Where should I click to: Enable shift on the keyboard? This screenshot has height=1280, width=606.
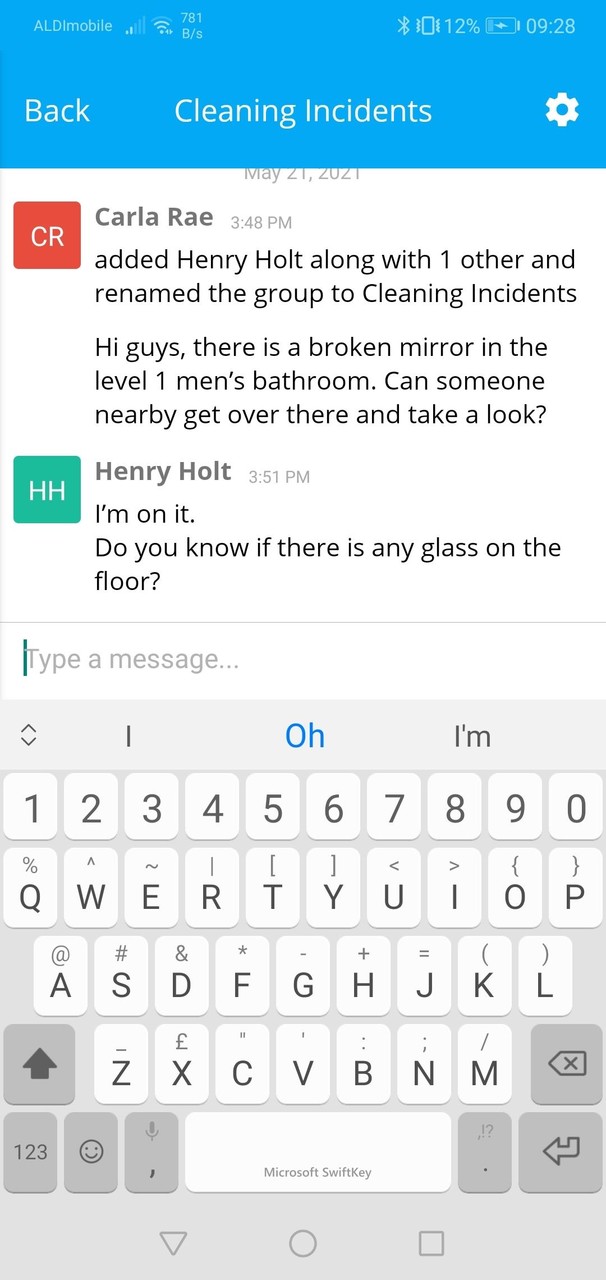[x=39, y=1066]
